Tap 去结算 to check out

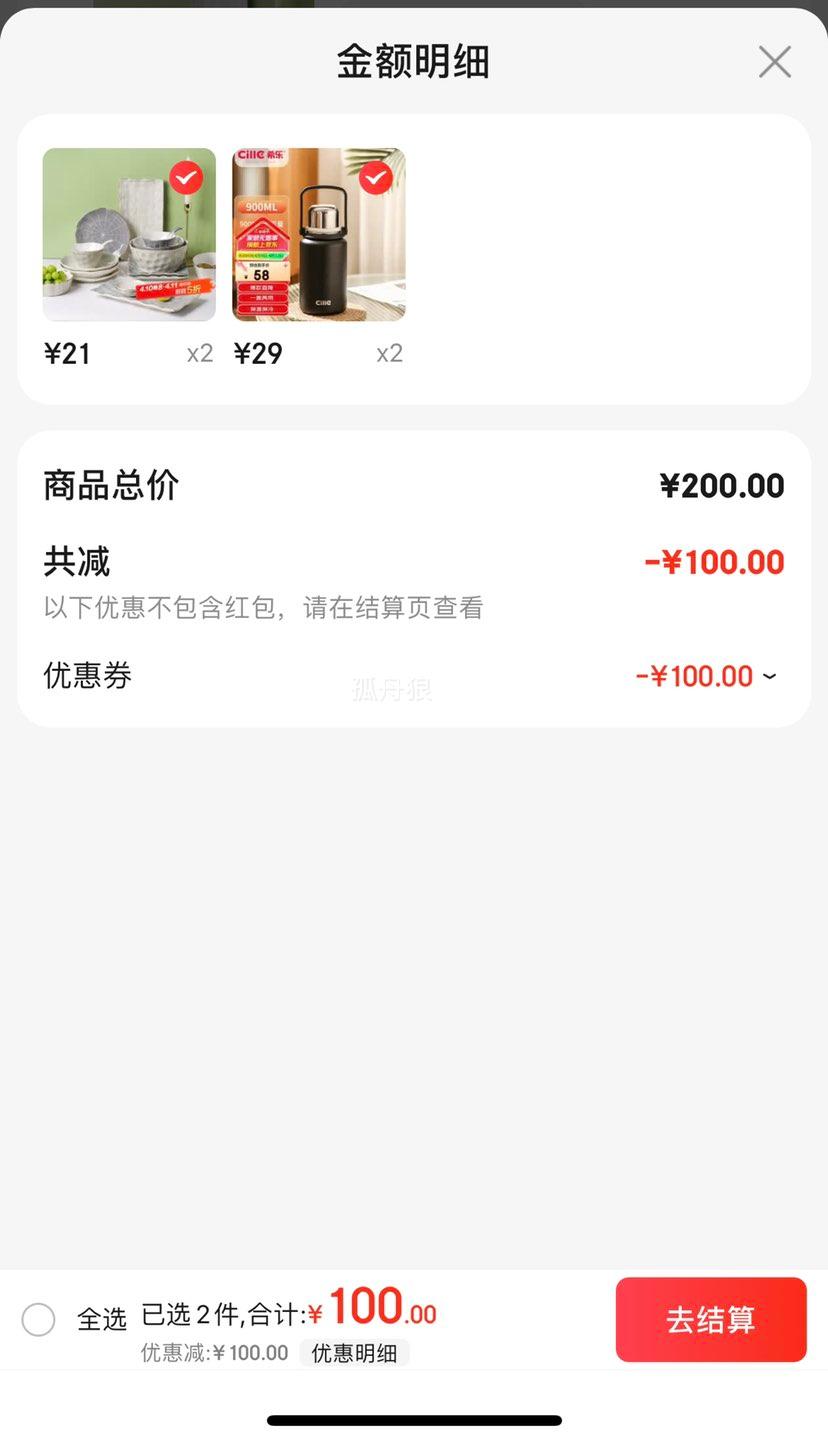(710, 1319)
